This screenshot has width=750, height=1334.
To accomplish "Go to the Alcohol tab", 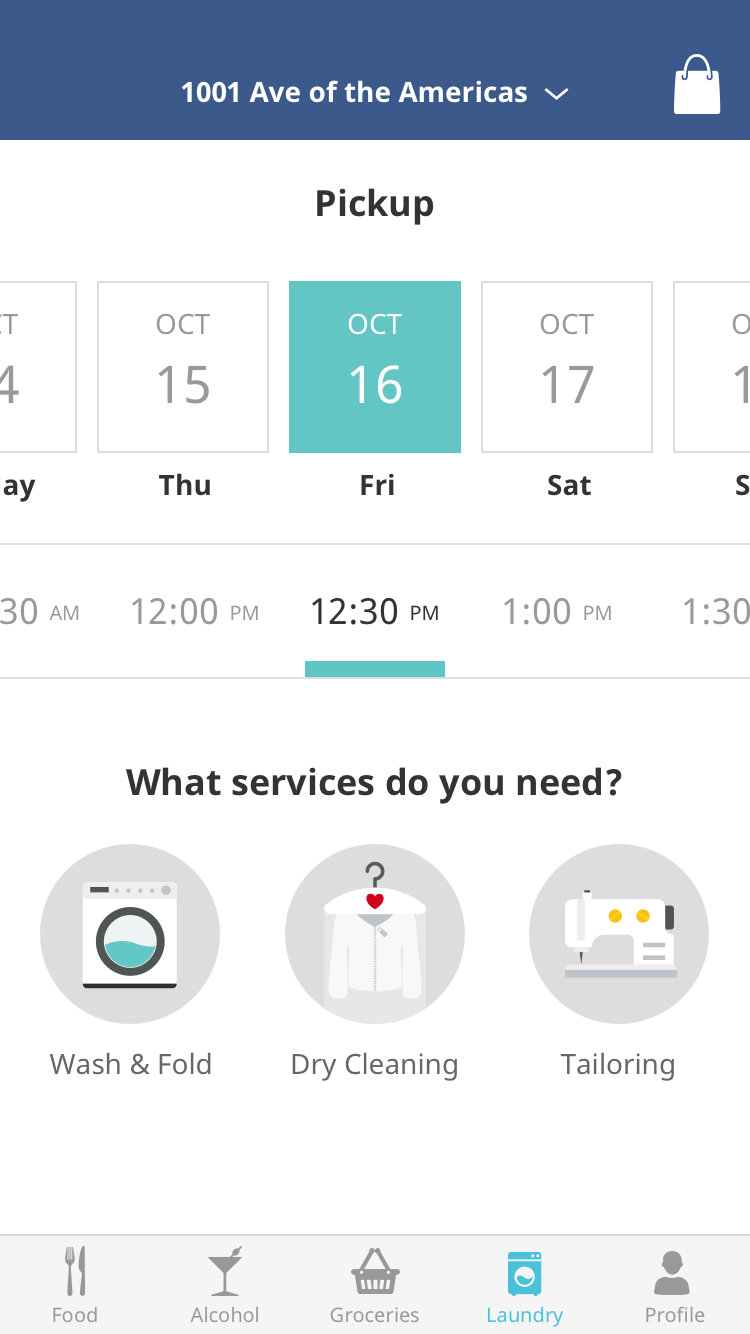I will point(225,1285).
